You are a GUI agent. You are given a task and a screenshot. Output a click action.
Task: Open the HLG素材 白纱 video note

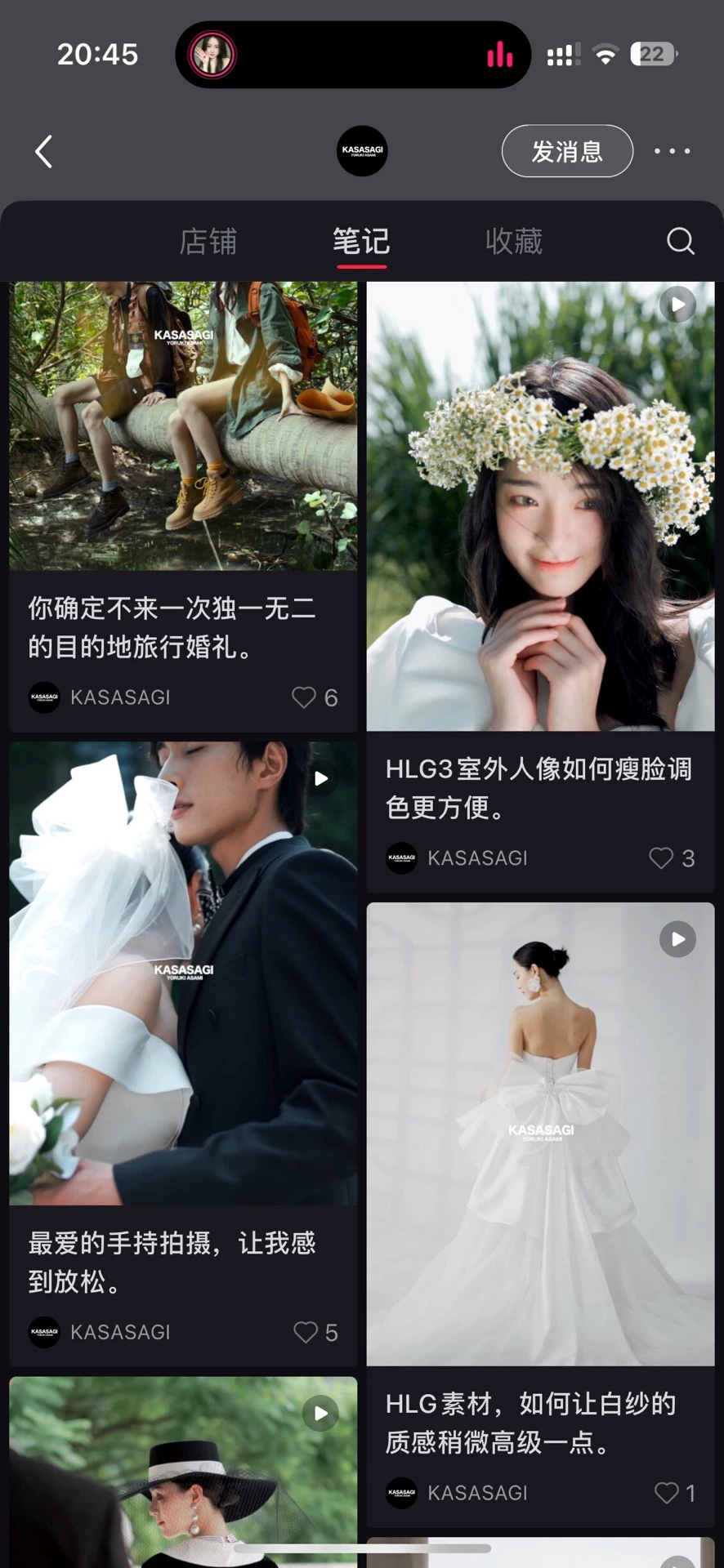(540, 1135)
